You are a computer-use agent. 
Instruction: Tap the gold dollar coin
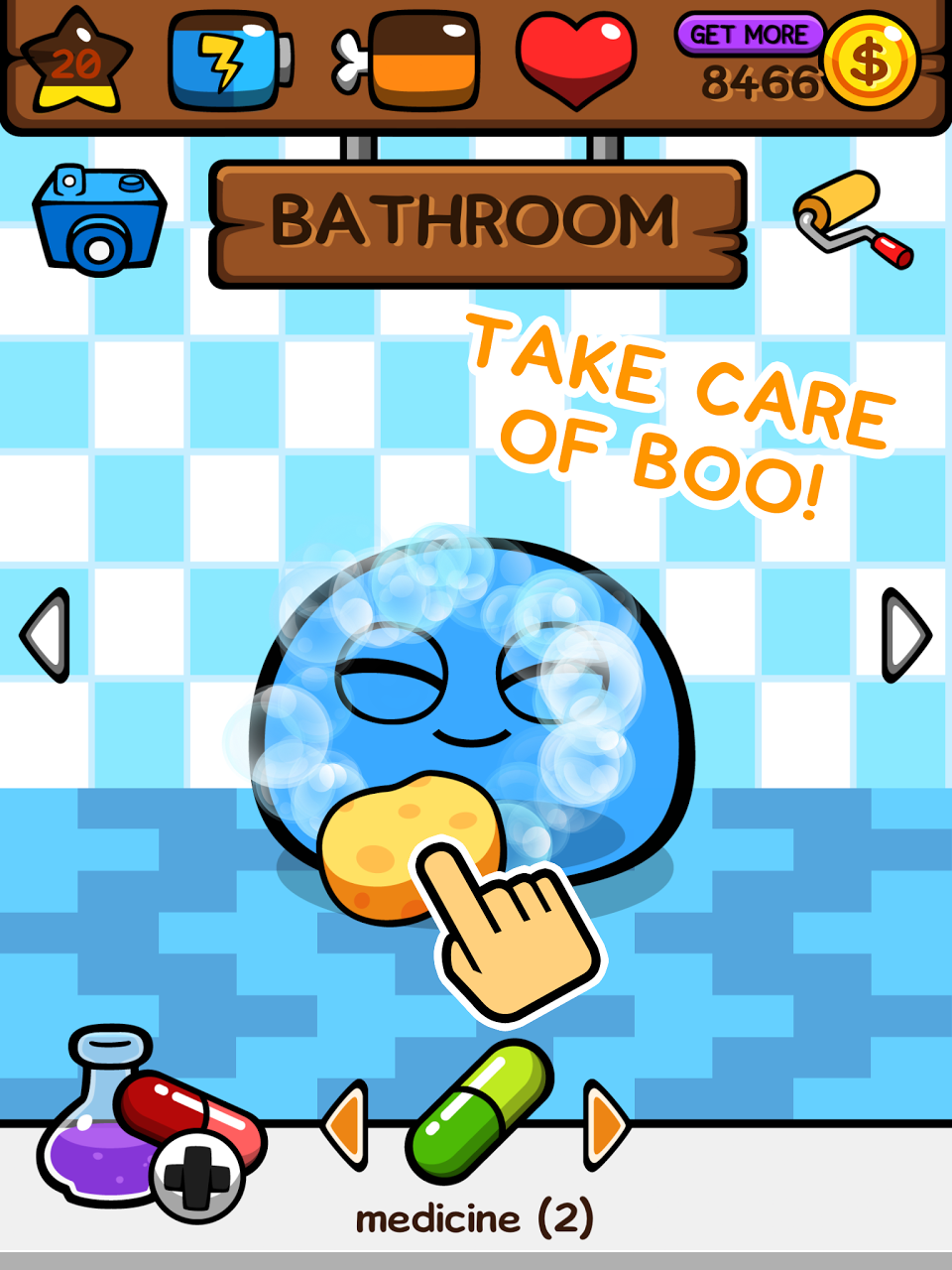click(x=870, y=62)
